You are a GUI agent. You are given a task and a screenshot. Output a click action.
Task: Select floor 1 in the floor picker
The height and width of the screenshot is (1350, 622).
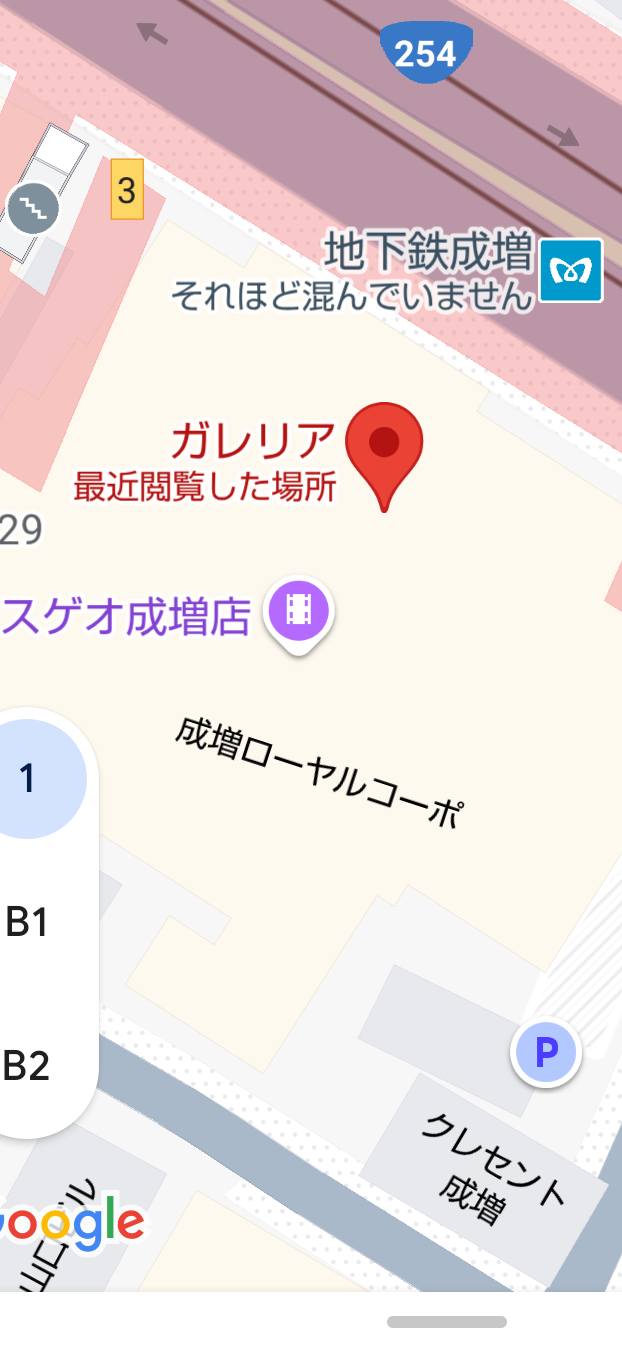30,779
